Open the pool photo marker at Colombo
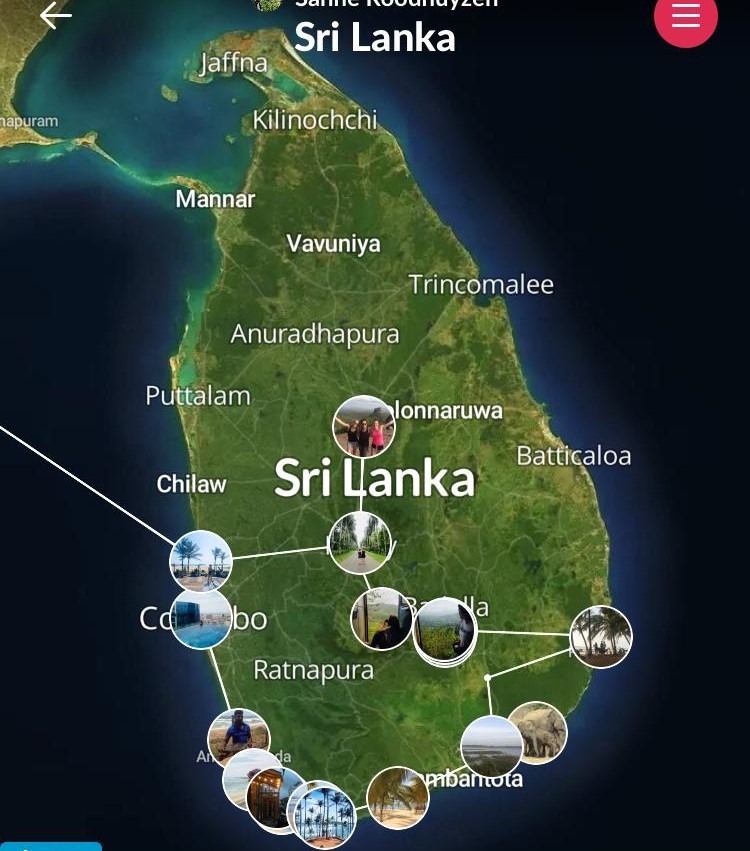This screenshot has width=750, height=851. coord(201,620)
